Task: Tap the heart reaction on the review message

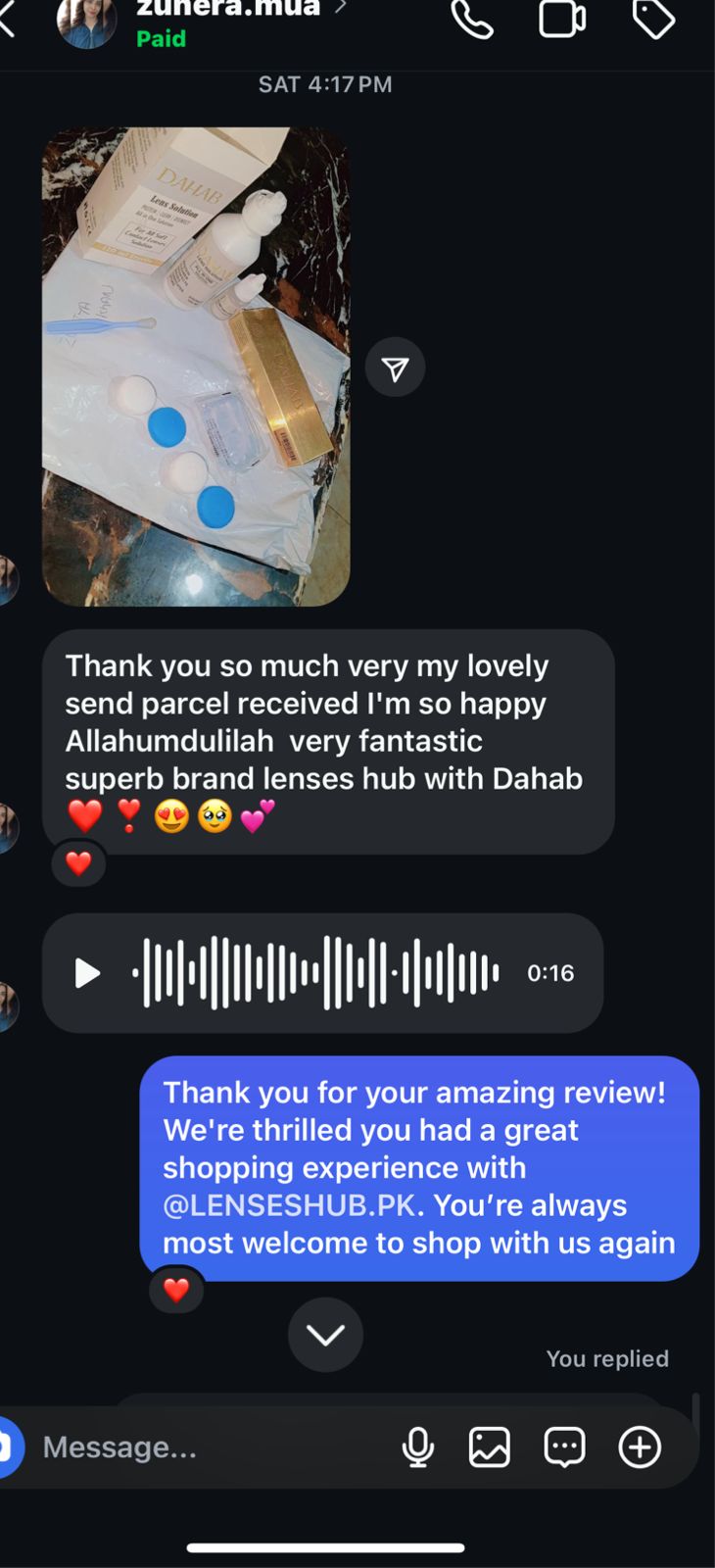Action: (x=78, y=864)
